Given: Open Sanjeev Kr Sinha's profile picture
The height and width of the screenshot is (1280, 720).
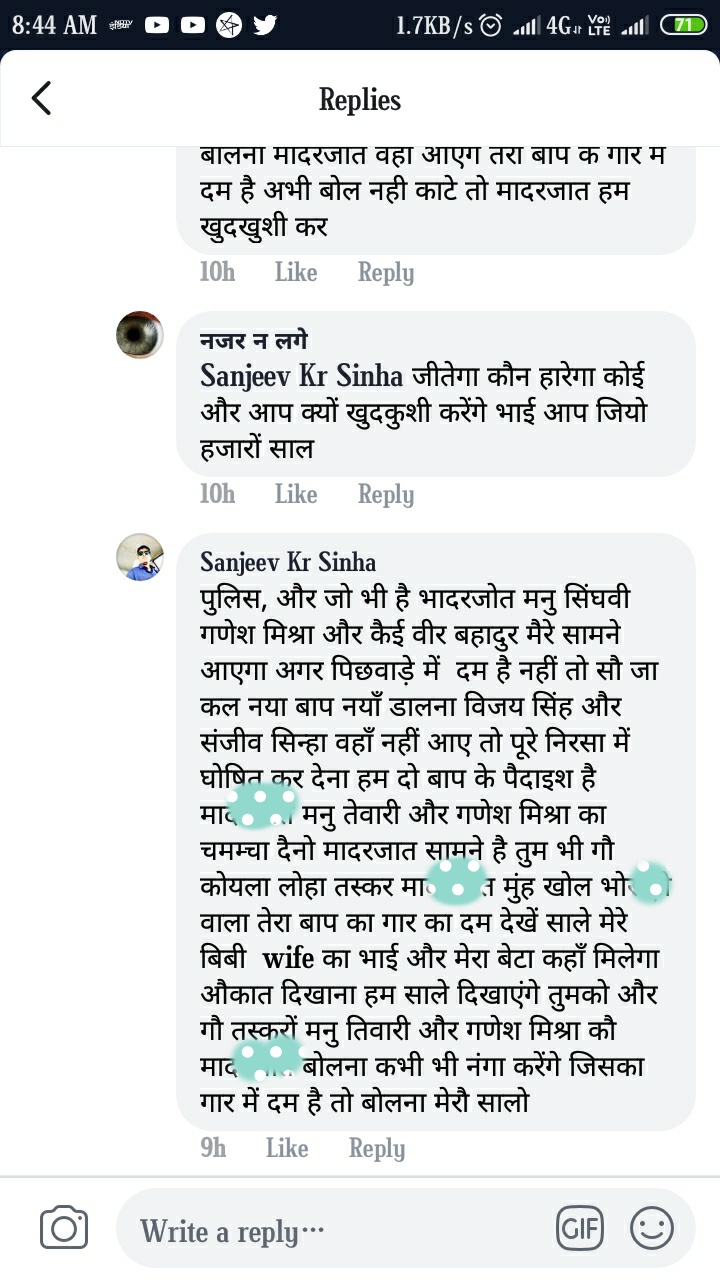Looking at the screenshot, I should point(140,557).
